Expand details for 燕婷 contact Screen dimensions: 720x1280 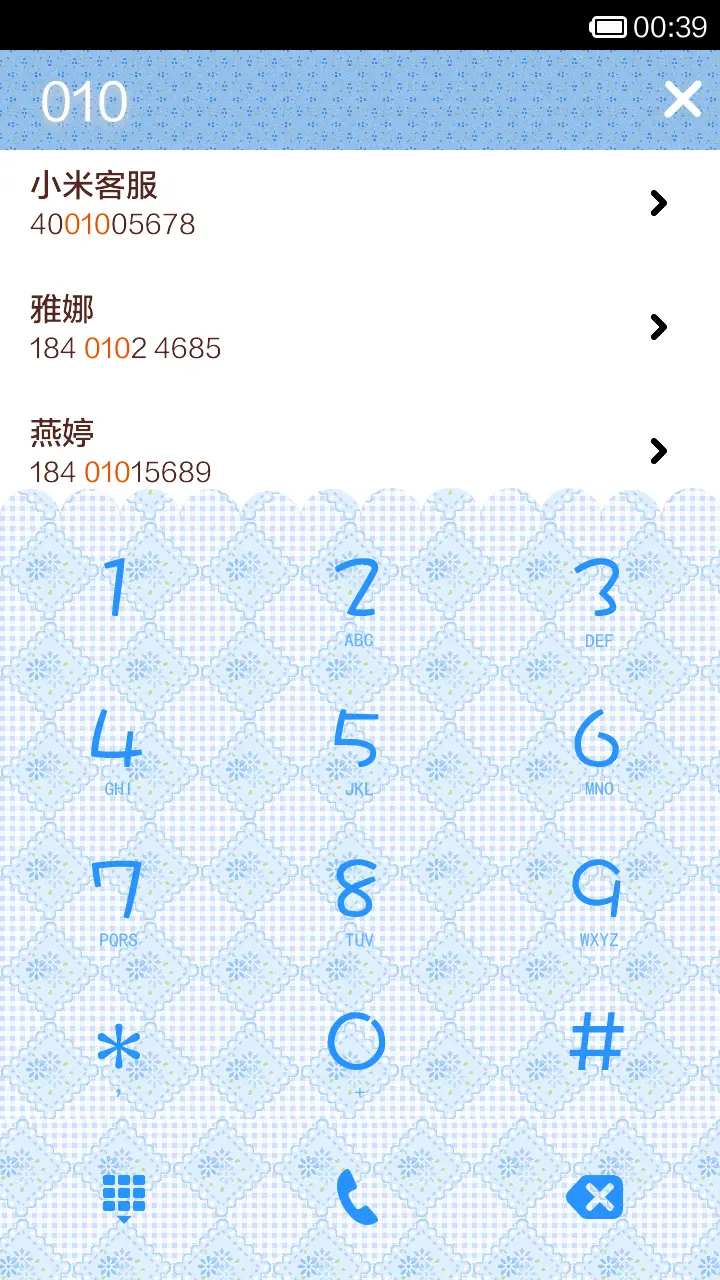coord(658,451)
